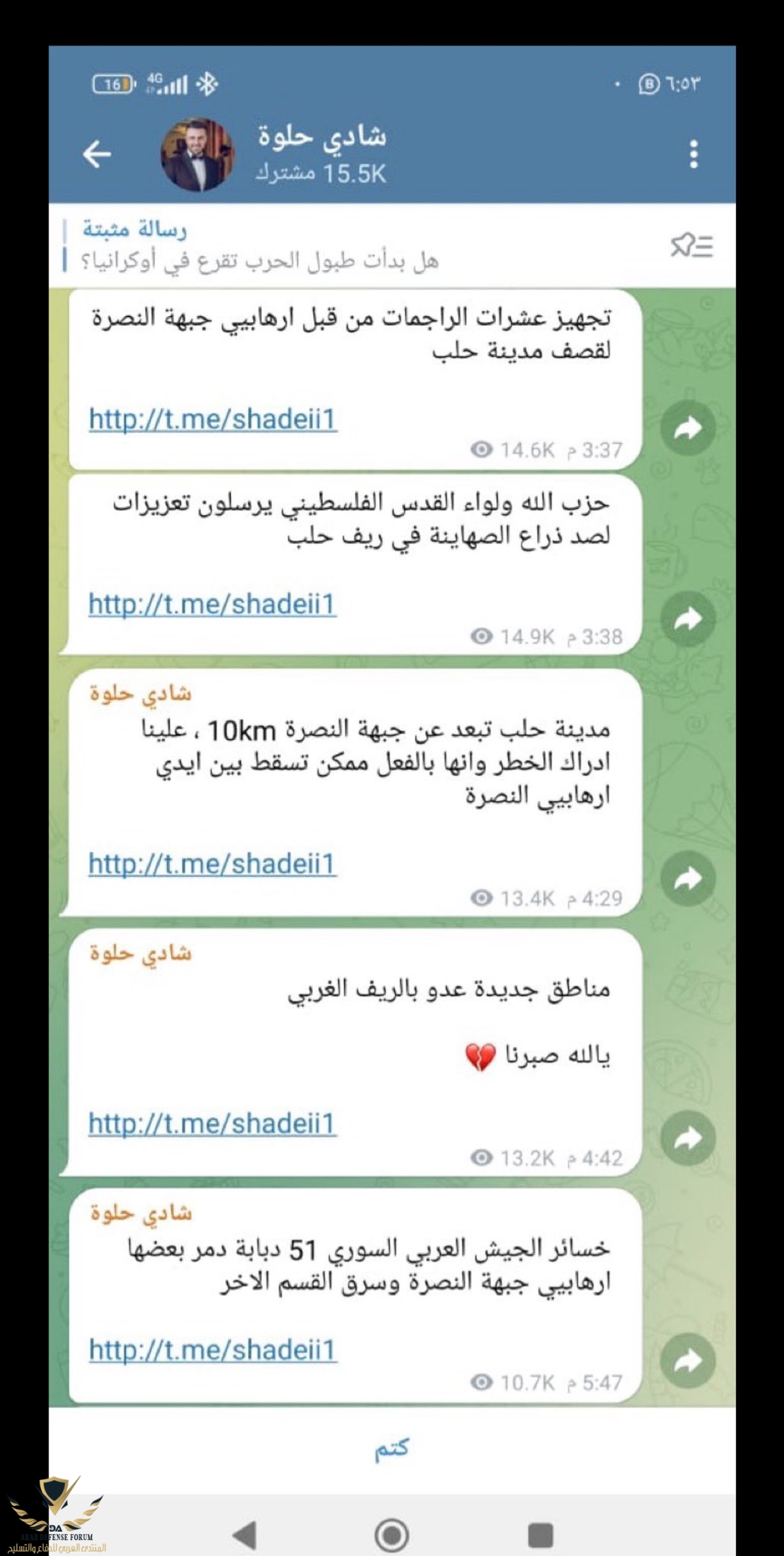Open شادي حلوة channel profile photo

(x=197, y=155)
